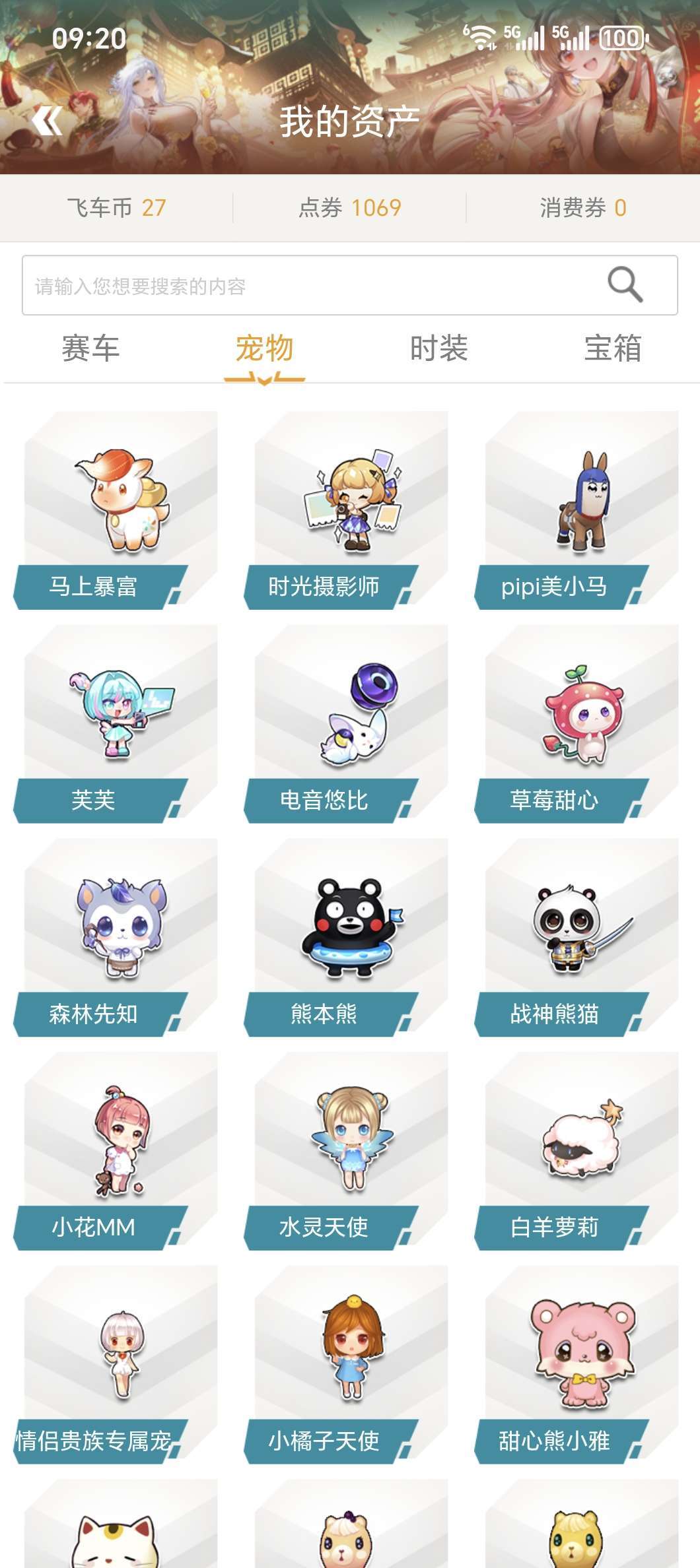Tap the magnifier search icon

point(624,284)
